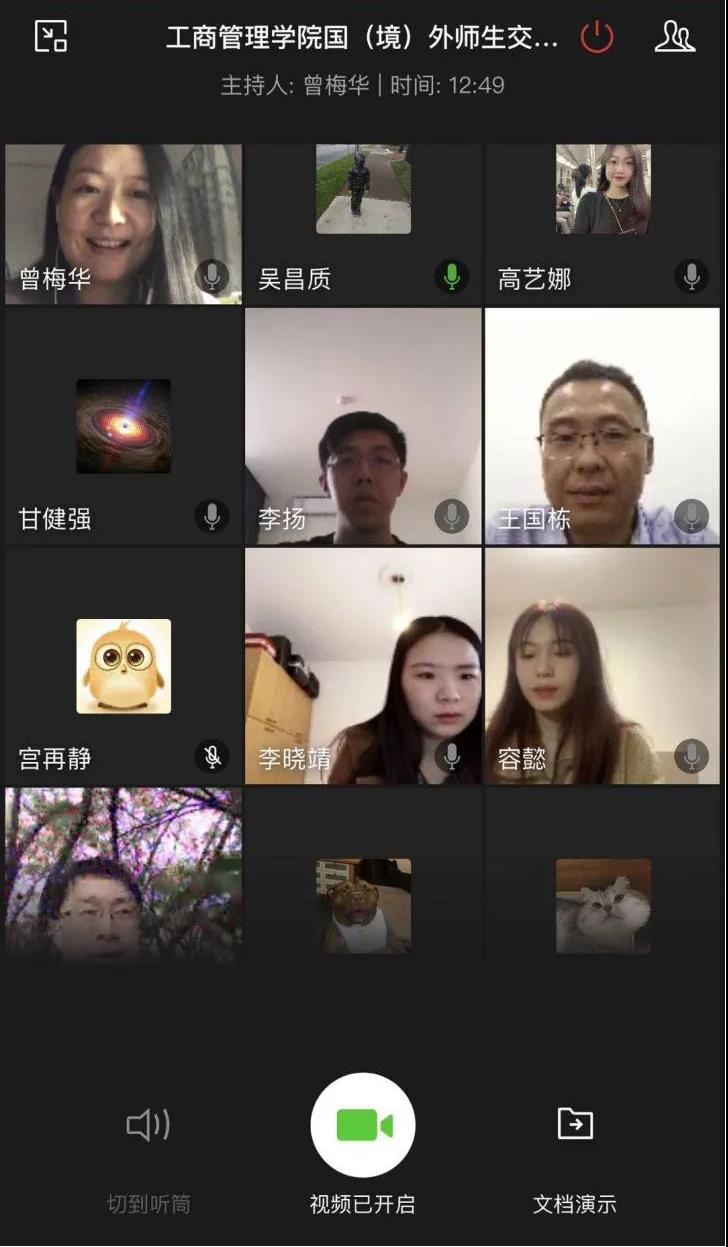Switch audio to the earpiece
This screenshot has width=728, height=1247.
coord(148,1126)
